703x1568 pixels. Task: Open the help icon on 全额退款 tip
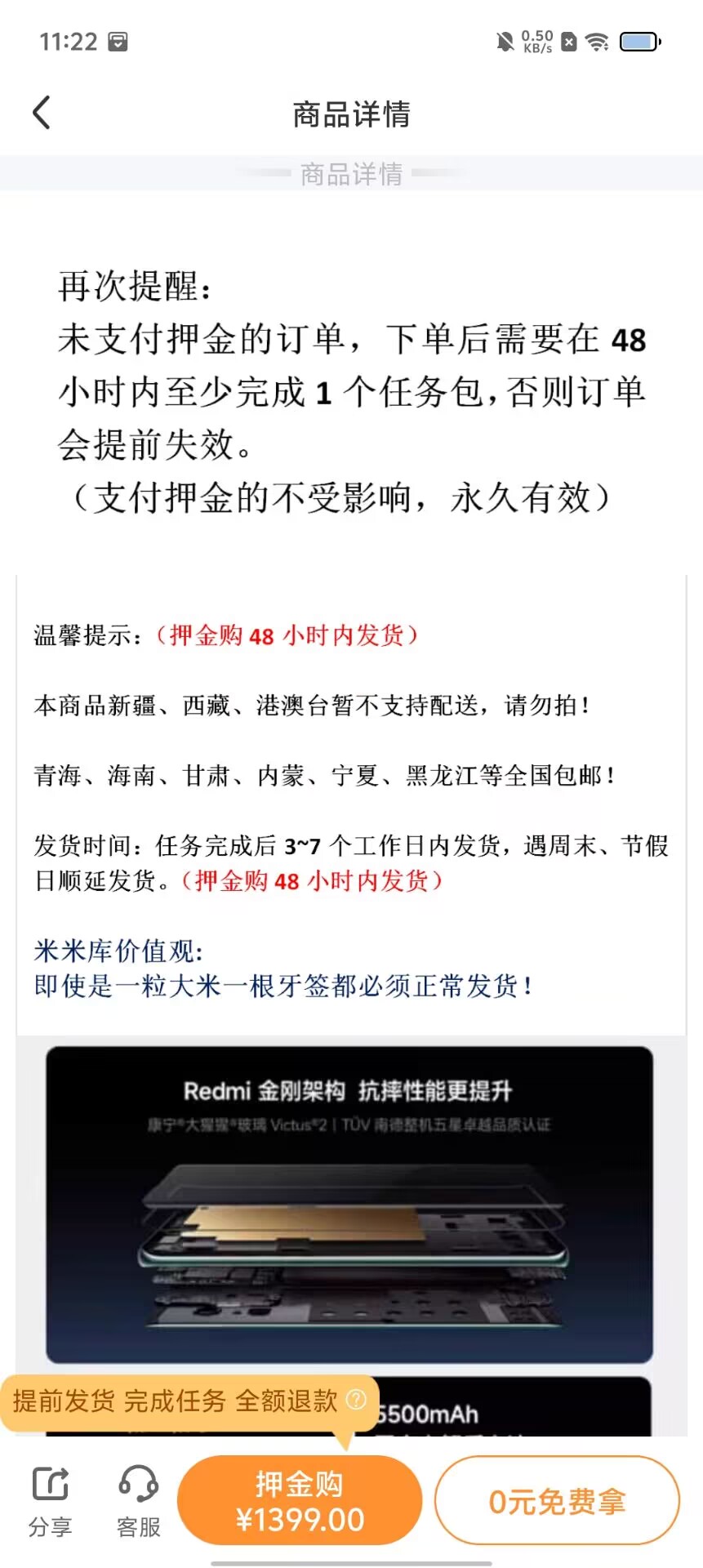pos(357,1400)
